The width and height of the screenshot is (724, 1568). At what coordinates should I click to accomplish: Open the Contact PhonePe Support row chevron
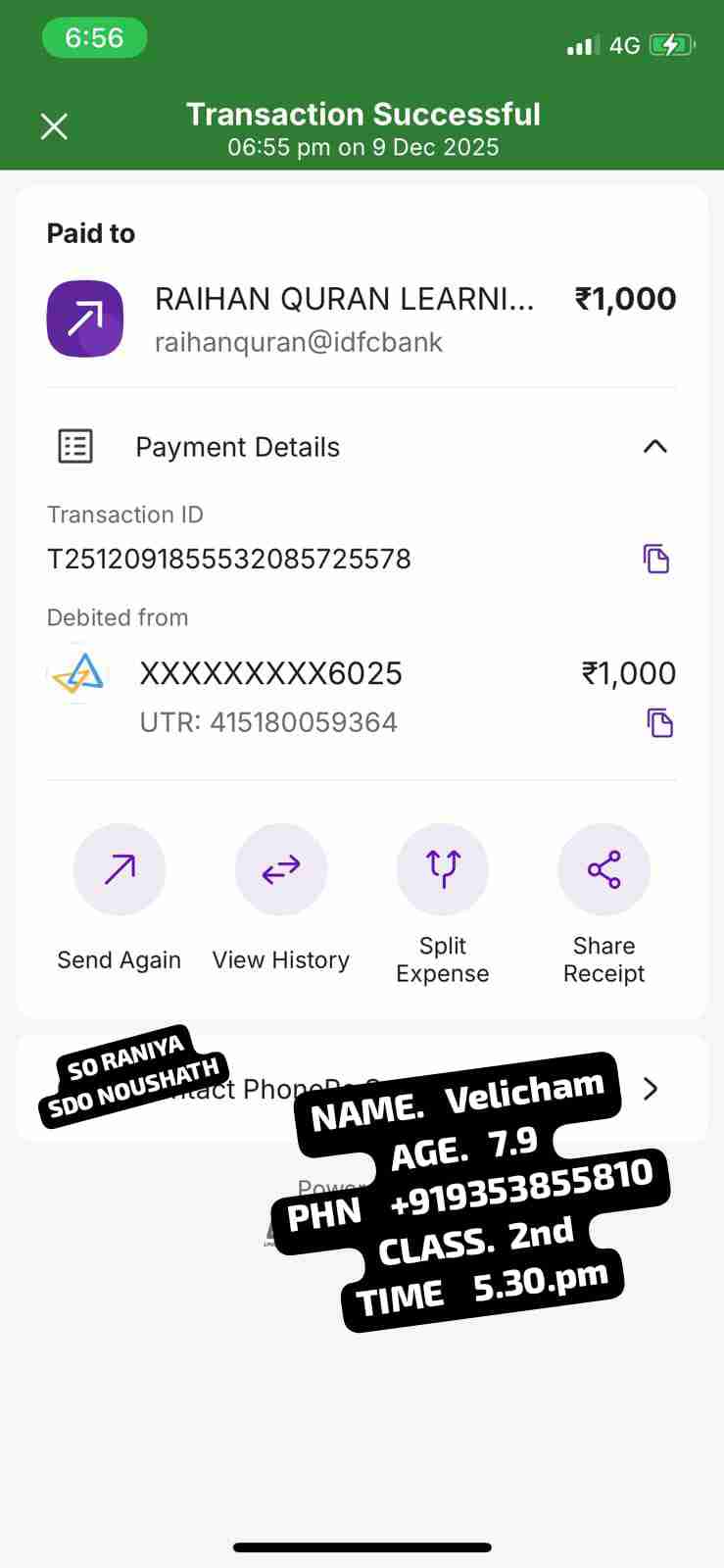[x=650, y=1089]
